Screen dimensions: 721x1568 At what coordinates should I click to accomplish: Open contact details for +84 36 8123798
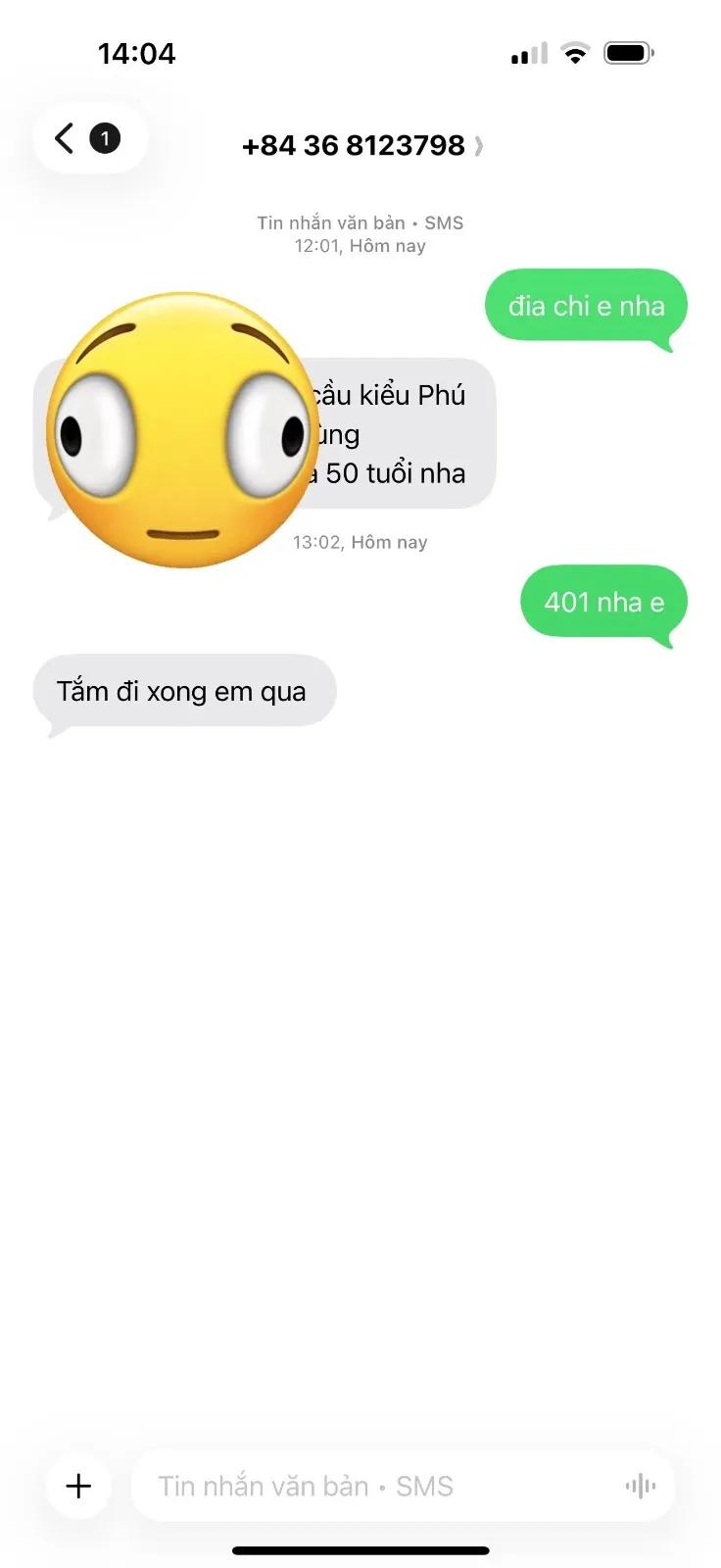click(x=361, y=146)
